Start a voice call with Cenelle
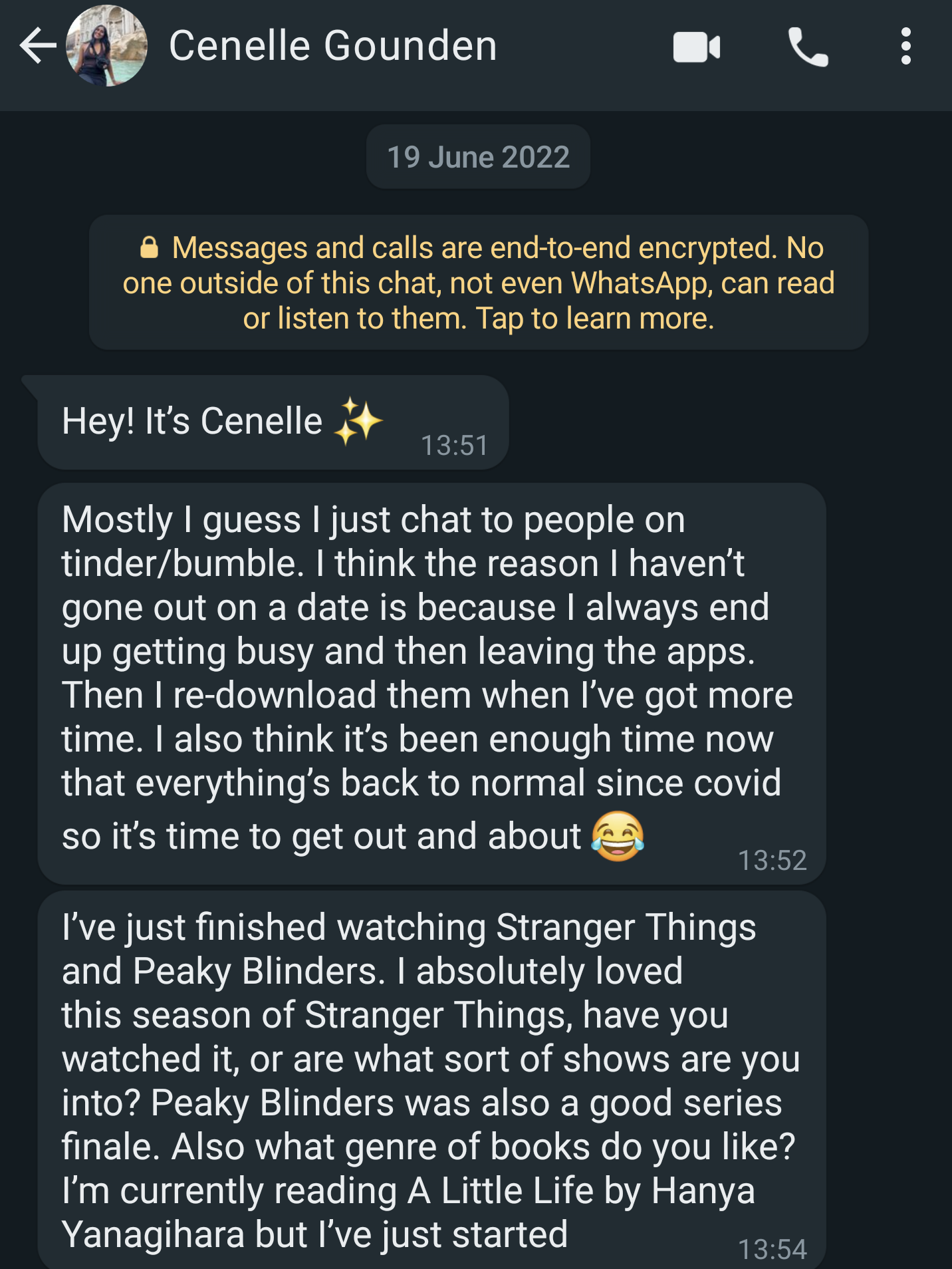 808,47
